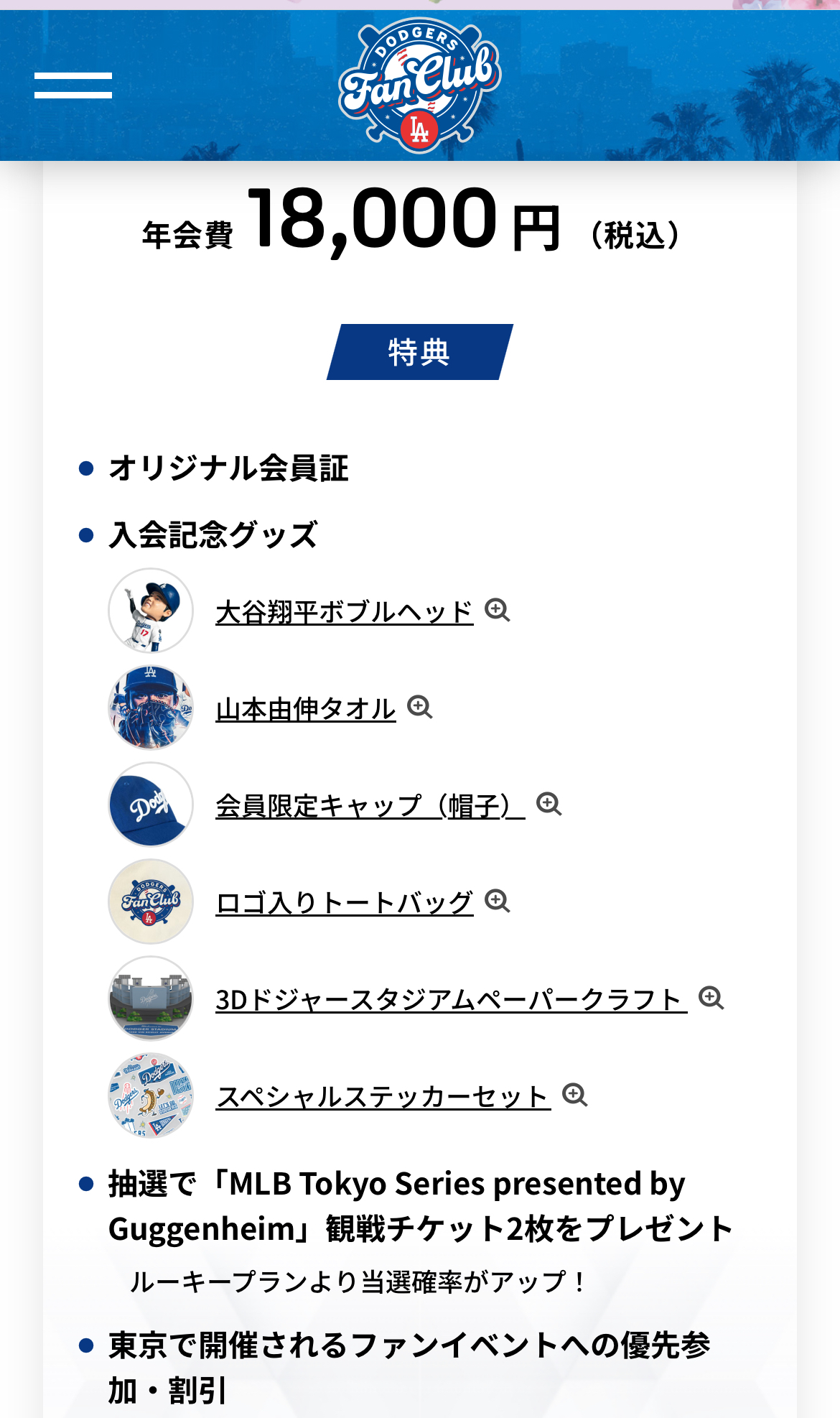The image size is (840, 1418).
Task: Open スペシャルステッカーセット link
Action: 383,1097
